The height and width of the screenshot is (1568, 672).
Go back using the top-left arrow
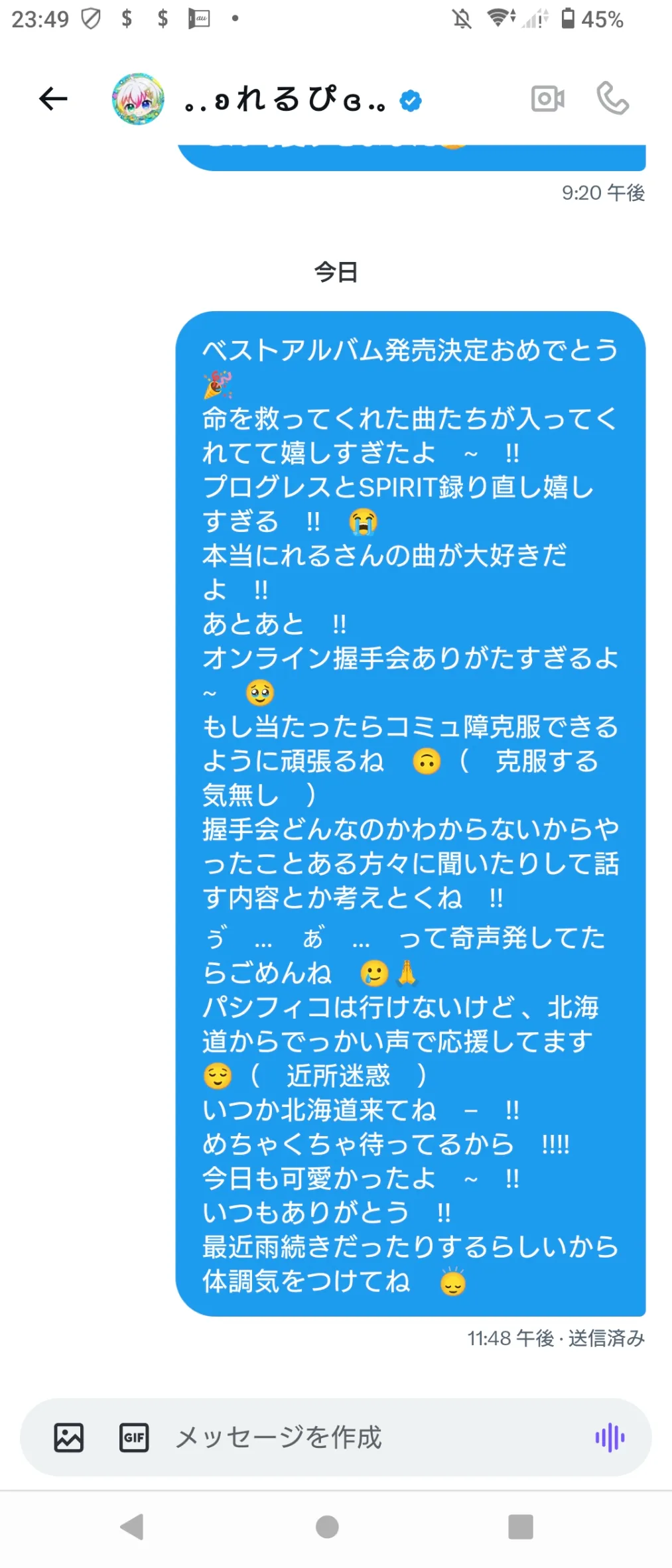point(53,99)
